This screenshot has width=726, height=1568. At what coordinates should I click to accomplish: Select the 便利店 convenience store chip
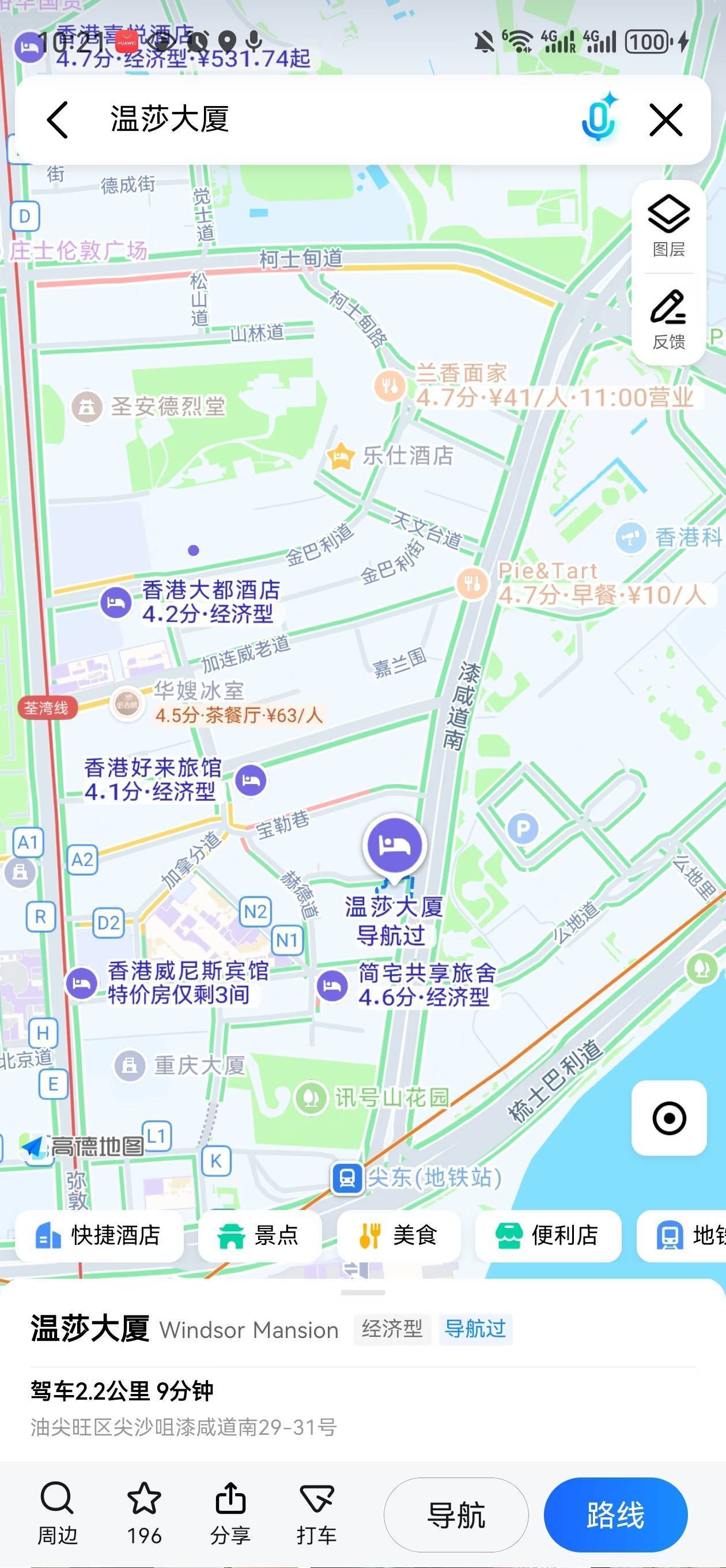coord(548,1235)
